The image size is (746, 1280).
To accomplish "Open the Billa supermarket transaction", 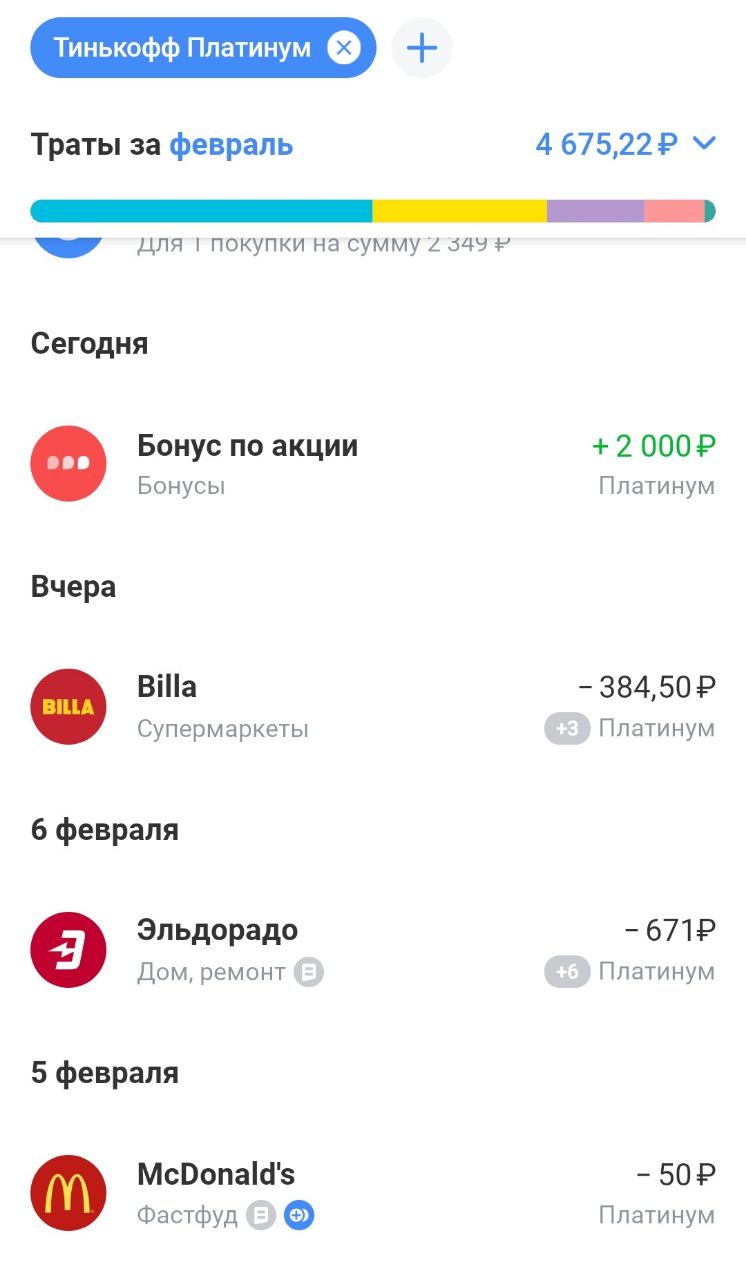I will [x=373, y=707].
